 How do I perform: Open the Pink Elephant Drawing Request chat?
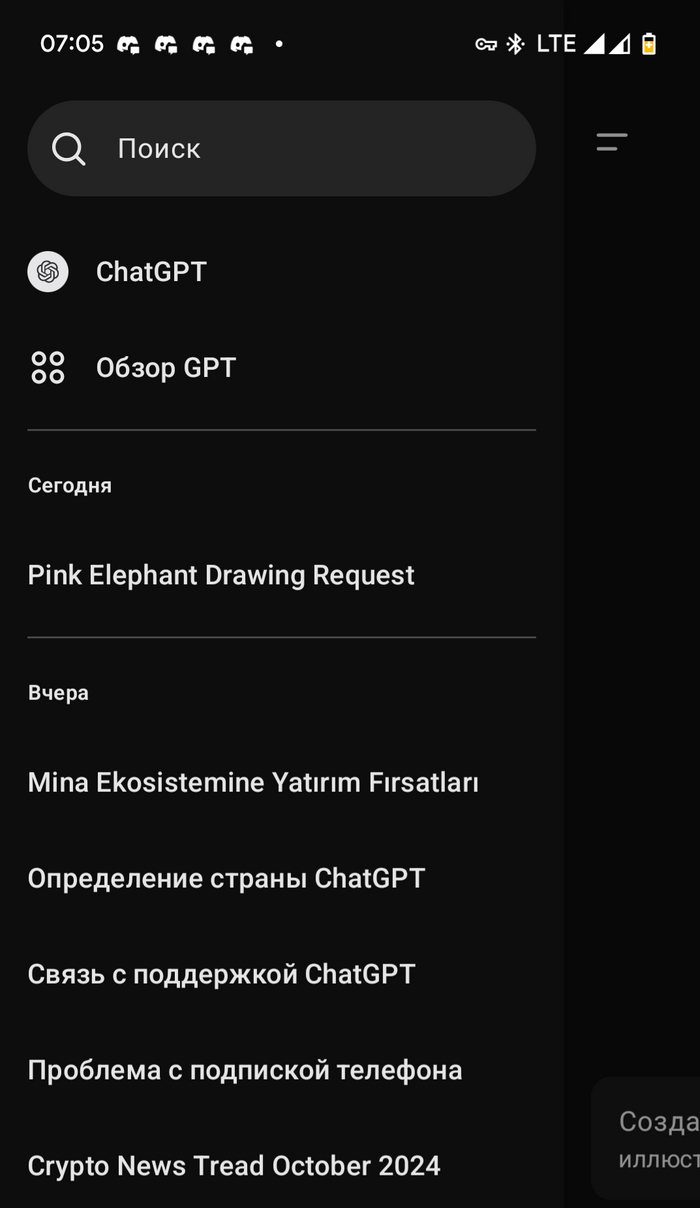221,575
